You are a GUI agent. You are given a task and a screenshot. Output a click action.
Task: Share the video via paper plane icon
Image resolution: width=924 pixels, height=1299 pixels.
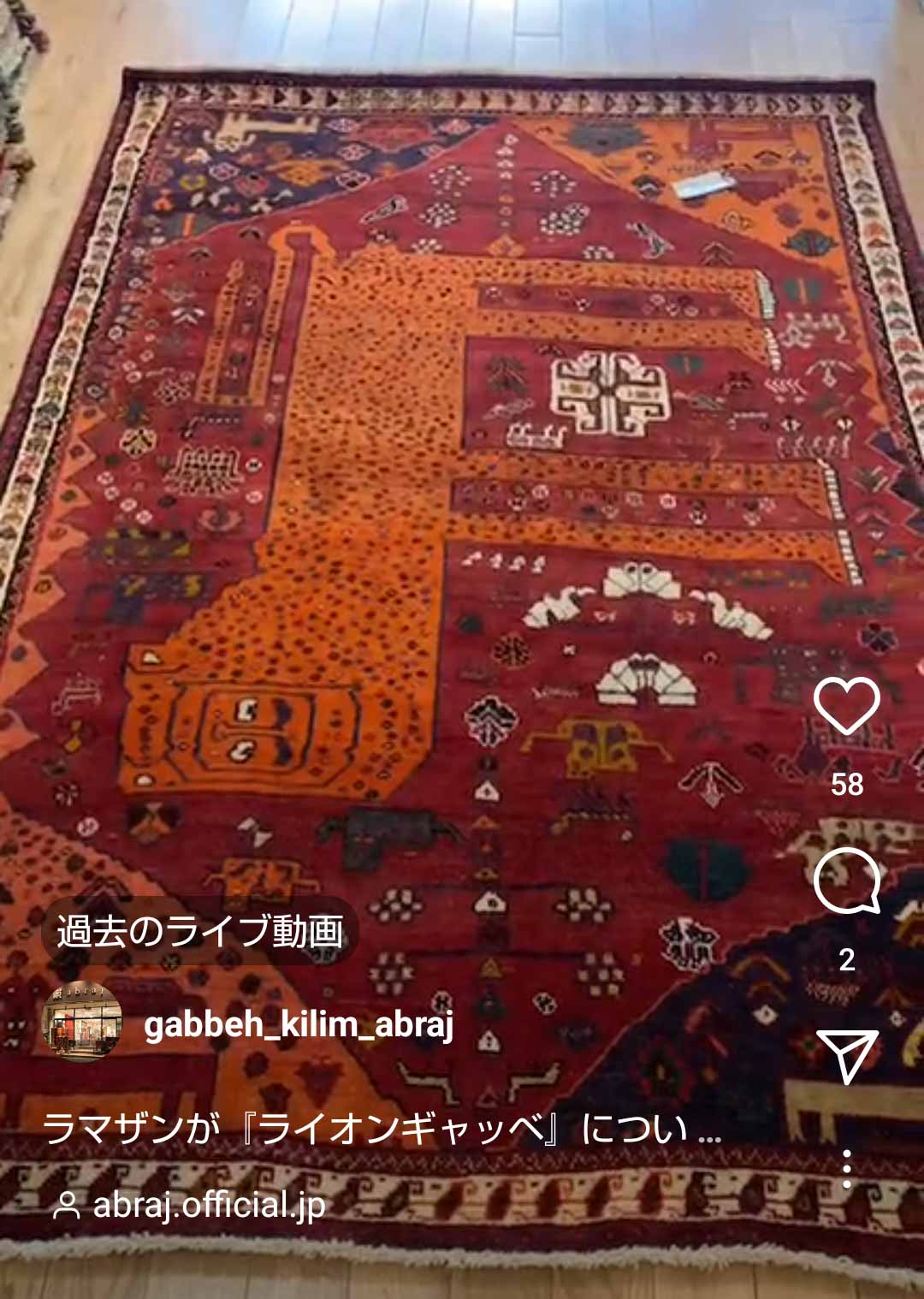[x=846, y=1055]
